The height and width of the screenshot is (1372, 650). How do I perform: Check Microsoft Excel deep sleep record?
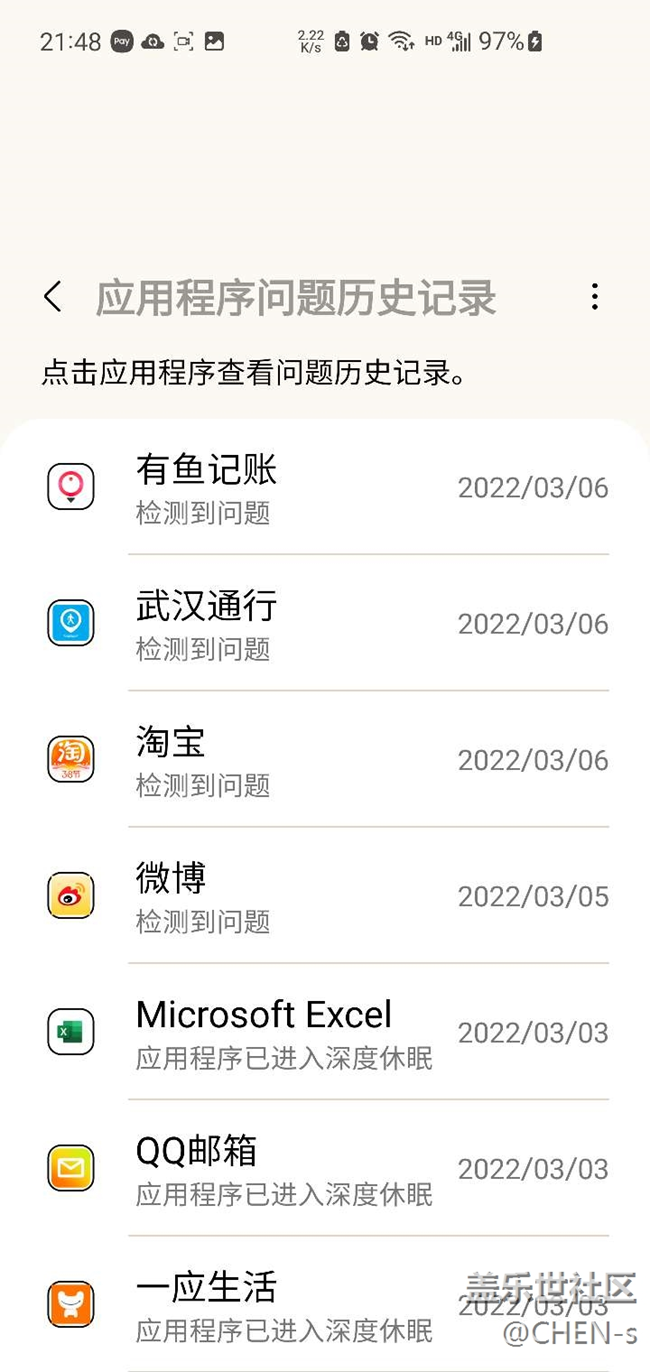coord(325,1032)
